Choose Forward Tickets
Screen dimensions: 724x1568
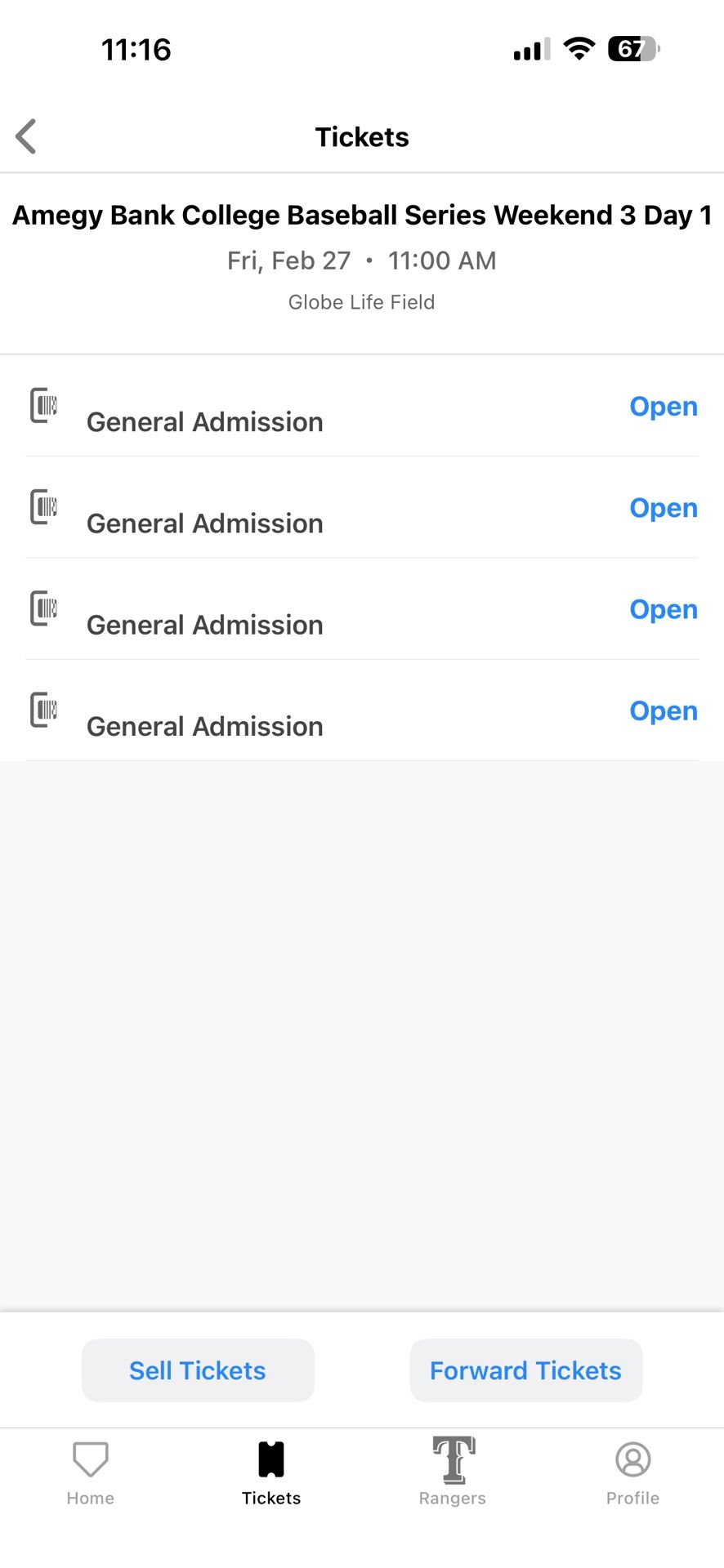pos(525,1370)
